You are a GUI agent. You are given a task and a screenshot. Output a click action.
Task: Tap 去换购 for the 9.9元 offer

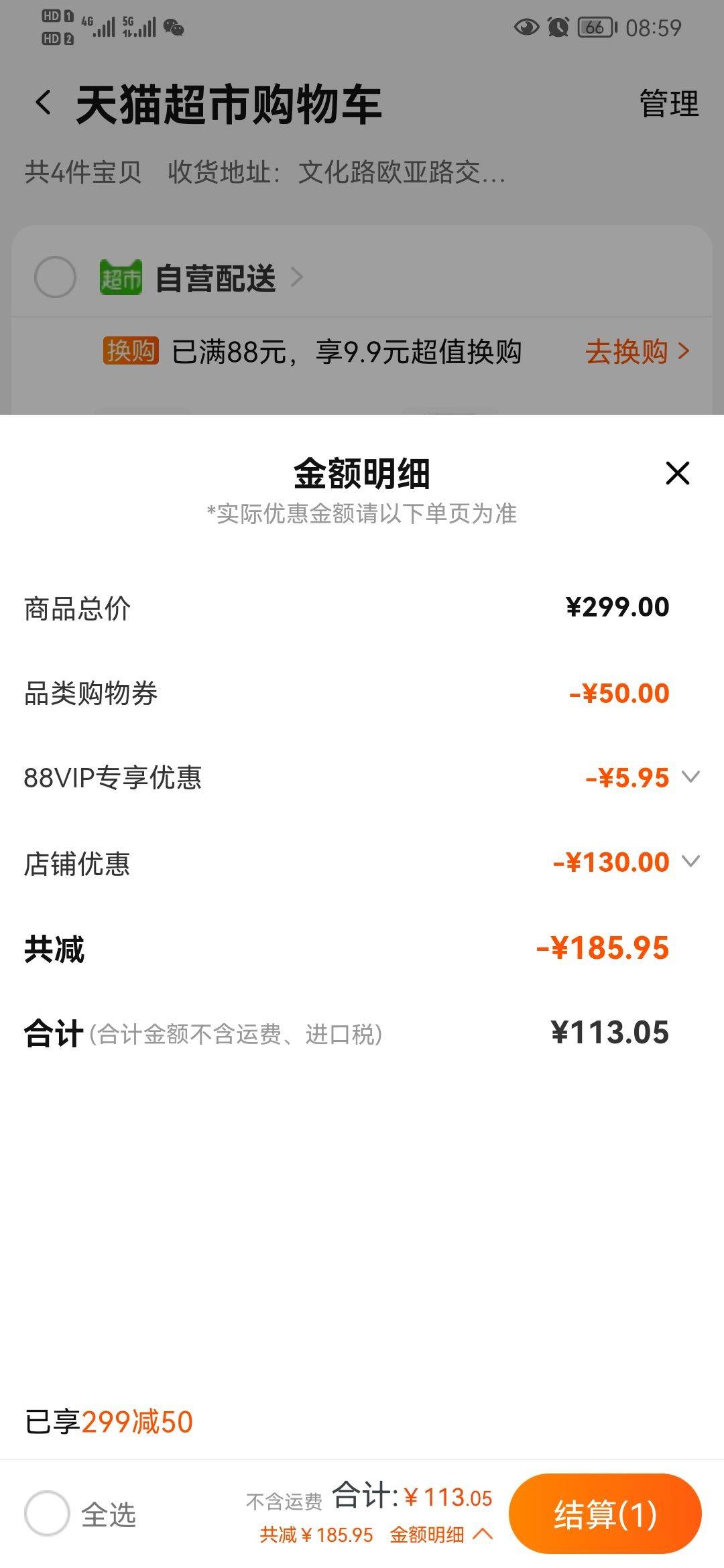[x=636, y=351]
